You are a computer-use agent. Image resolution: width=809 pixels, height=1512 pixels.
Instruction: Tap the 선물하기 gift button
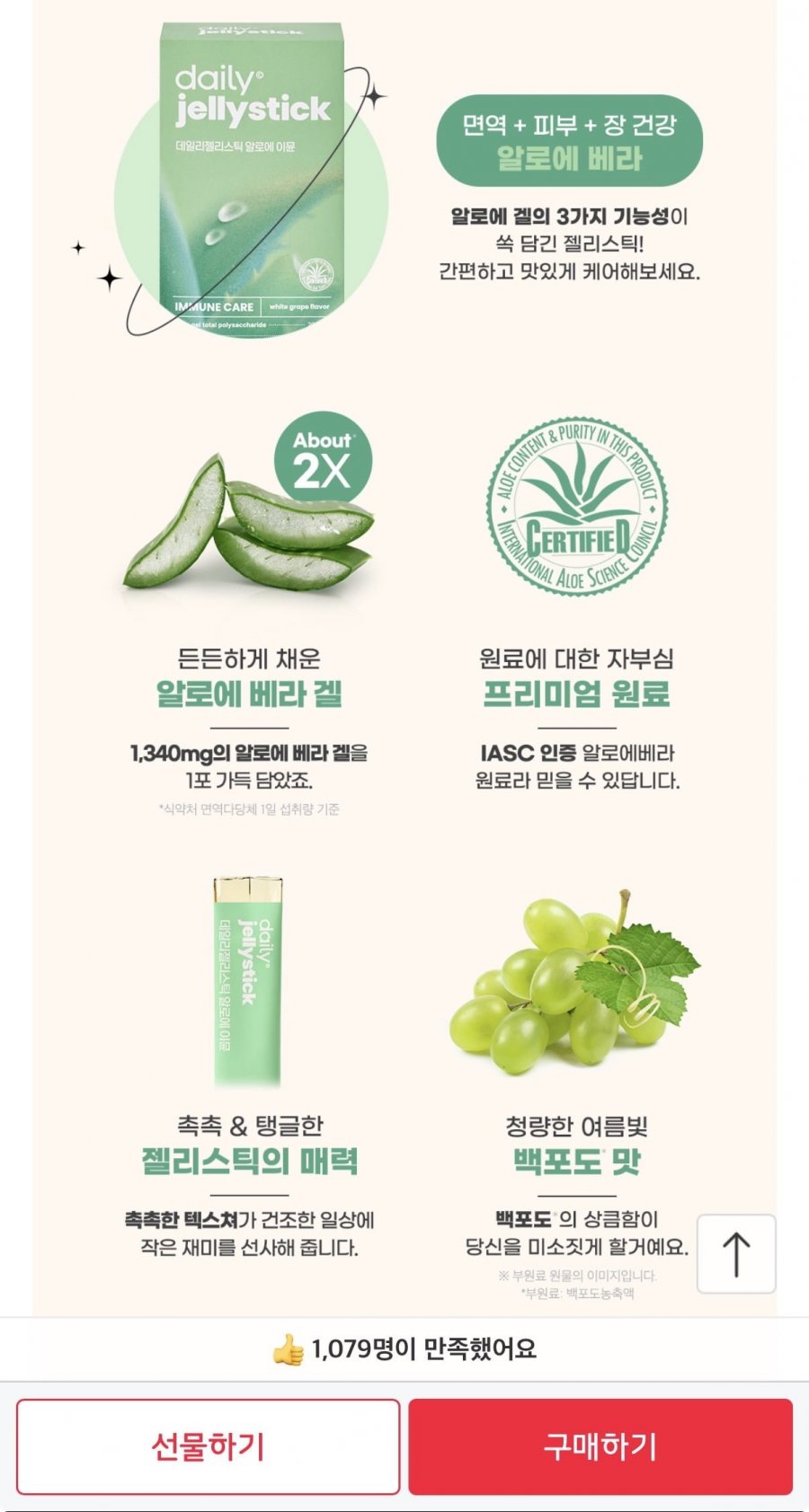point(208,1446)
